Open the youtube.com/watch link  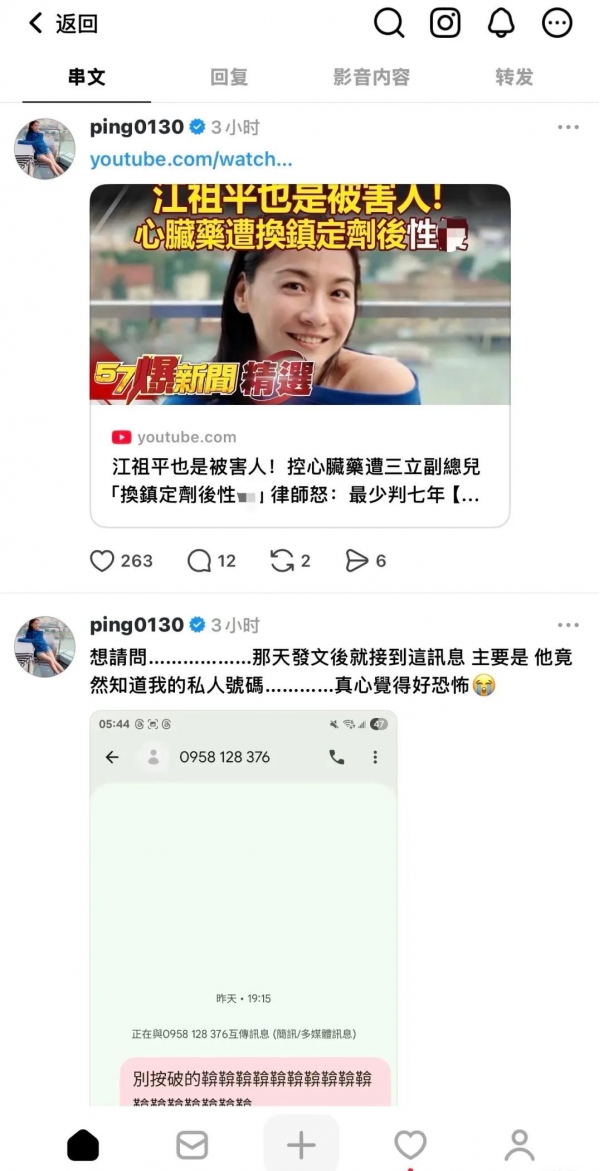(x=191, y=159)
